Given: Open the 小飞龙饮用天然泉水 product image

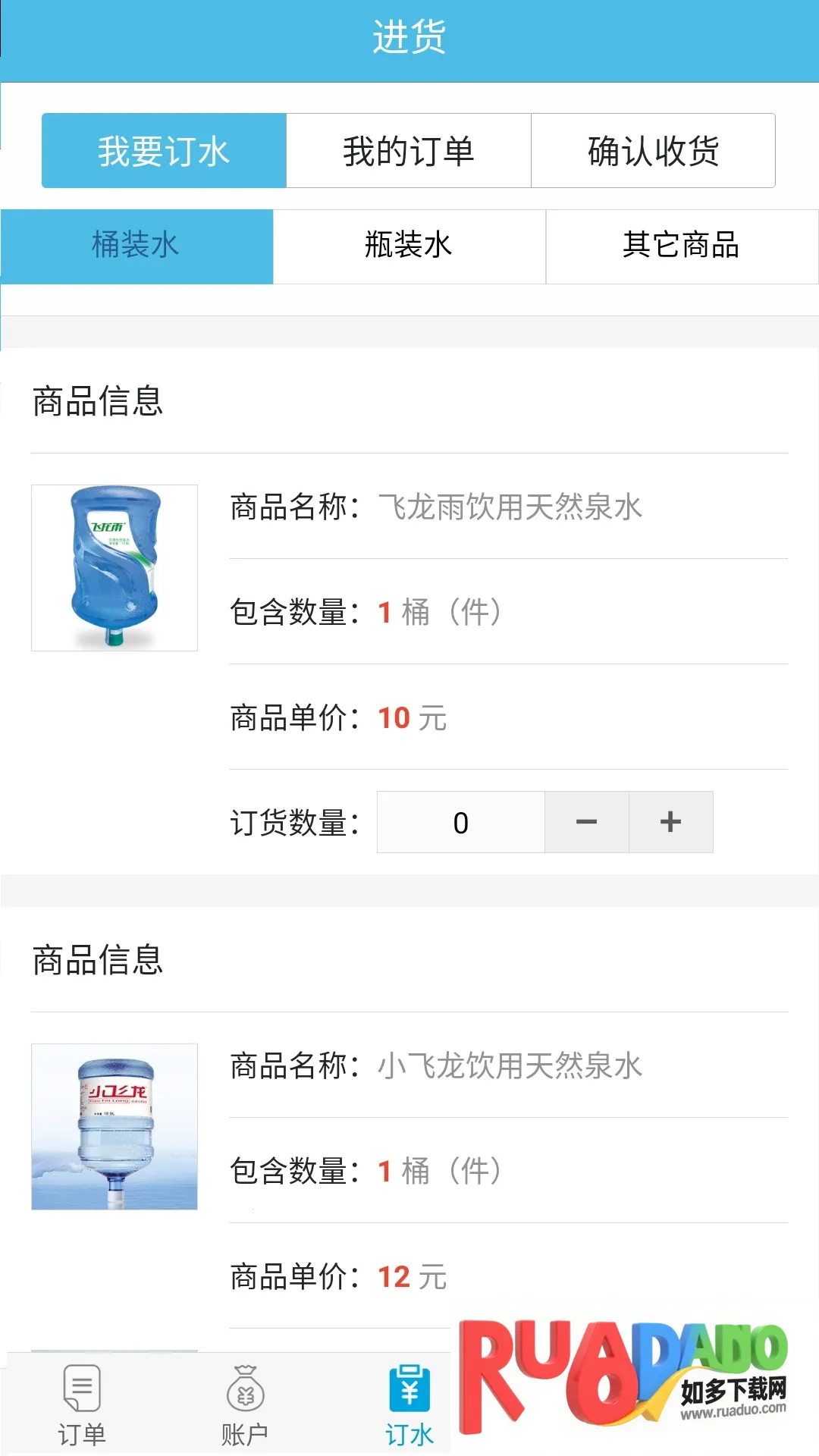Looking at the screenshot, I should 115,1126.
